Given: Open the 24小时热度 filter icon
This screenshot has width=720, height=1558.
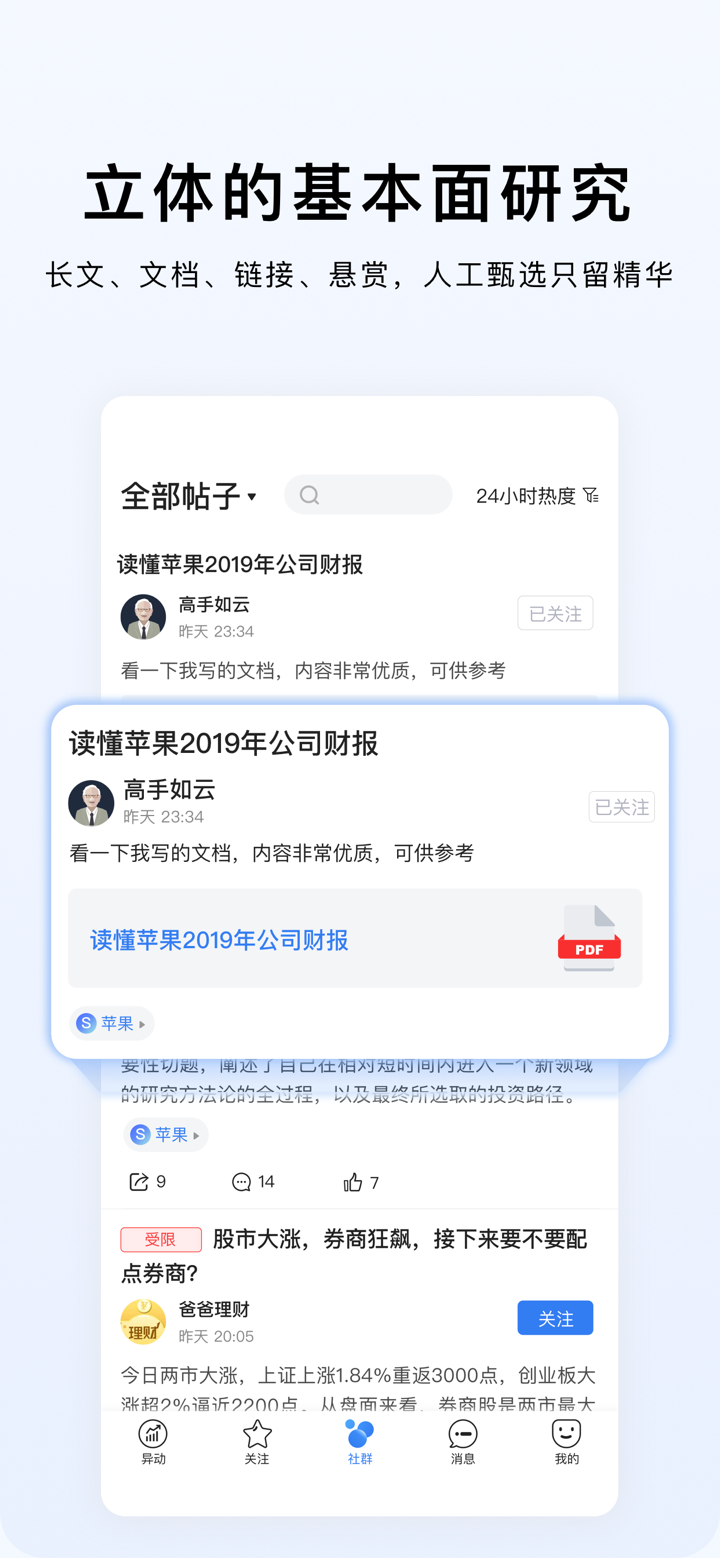Looking at the screenshot, I should (591, 494).
